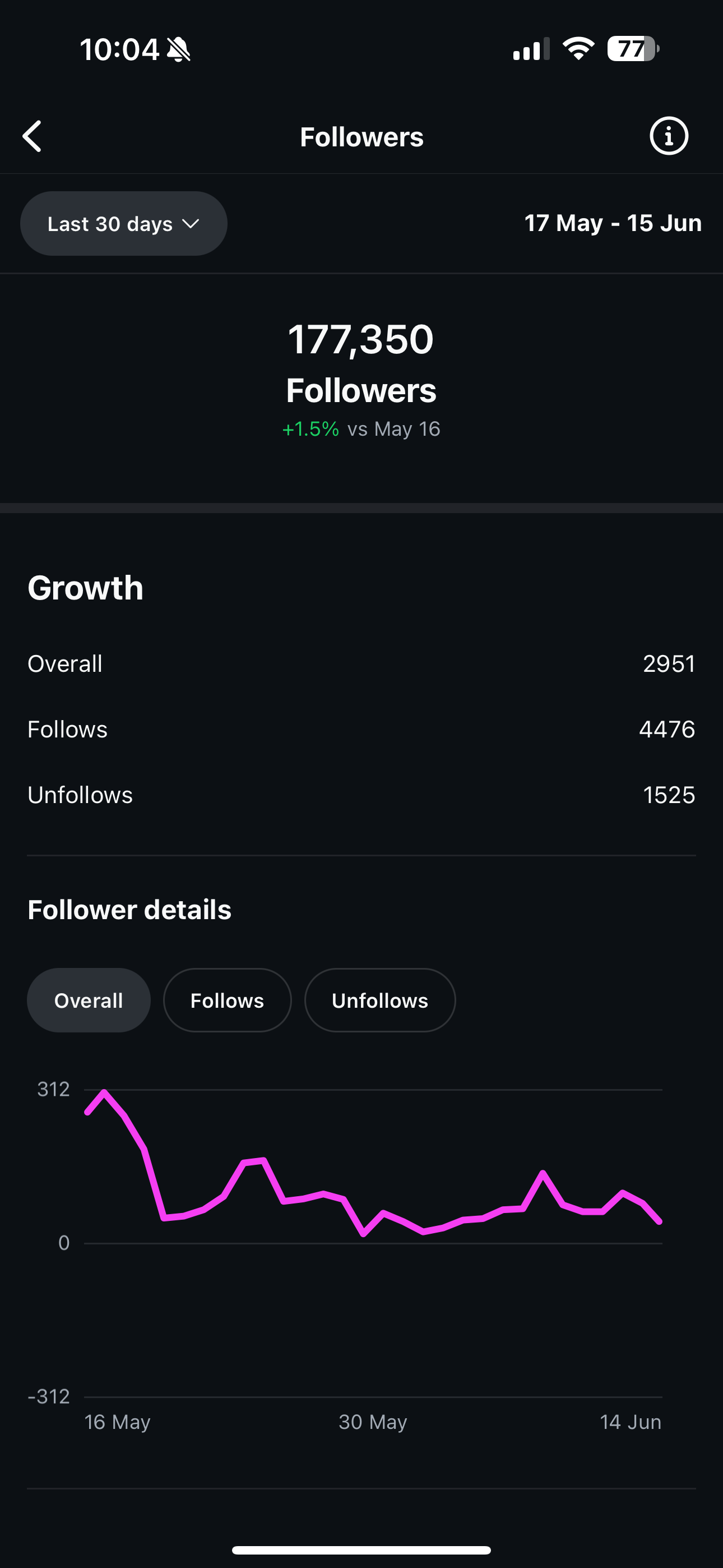Screen dimensions: 723x1568
Task: Open the Last 30 days dropdown
Action: [x=123, y=223]
